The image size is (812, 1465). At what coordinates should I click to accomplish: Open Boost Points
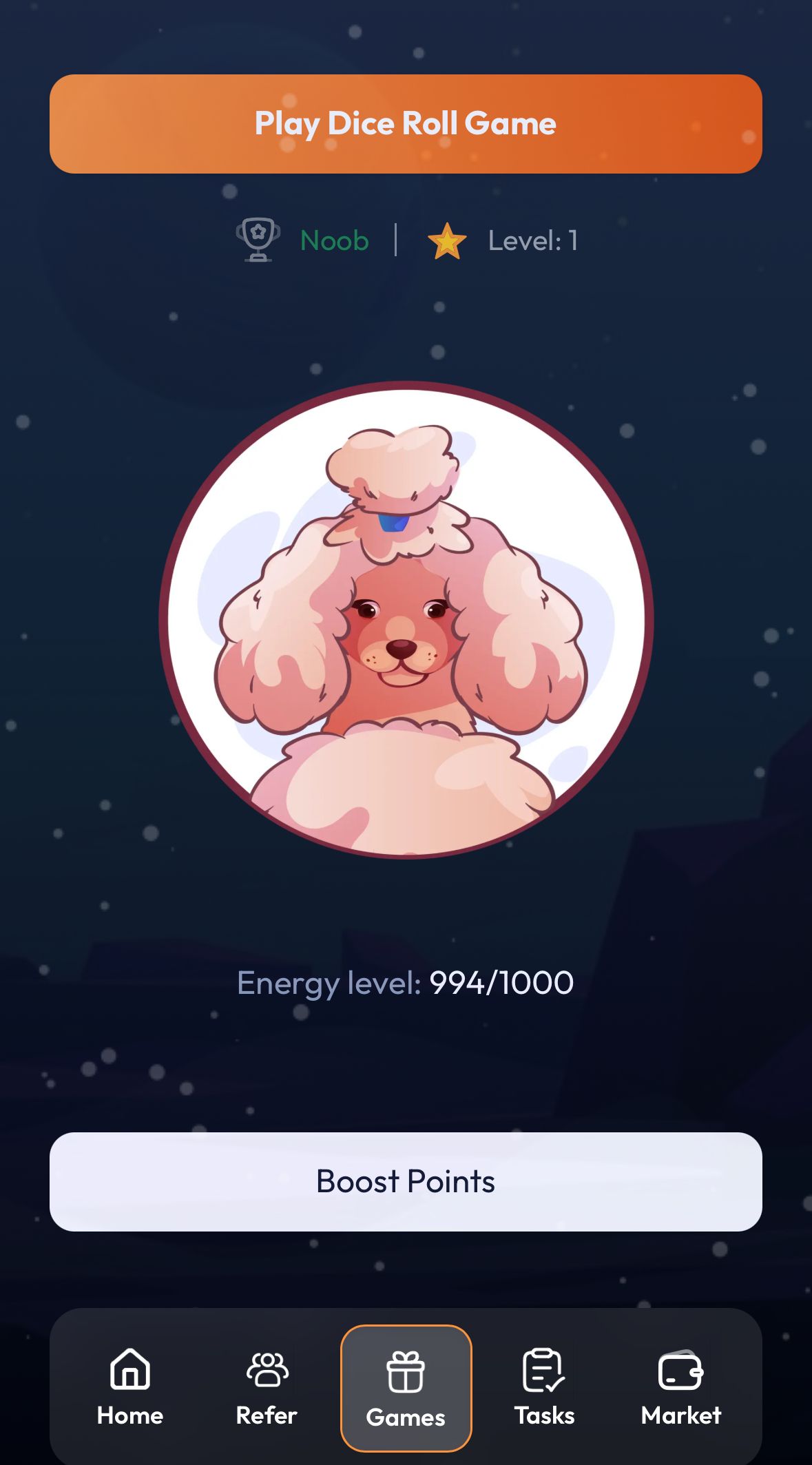click(406, 1181)
